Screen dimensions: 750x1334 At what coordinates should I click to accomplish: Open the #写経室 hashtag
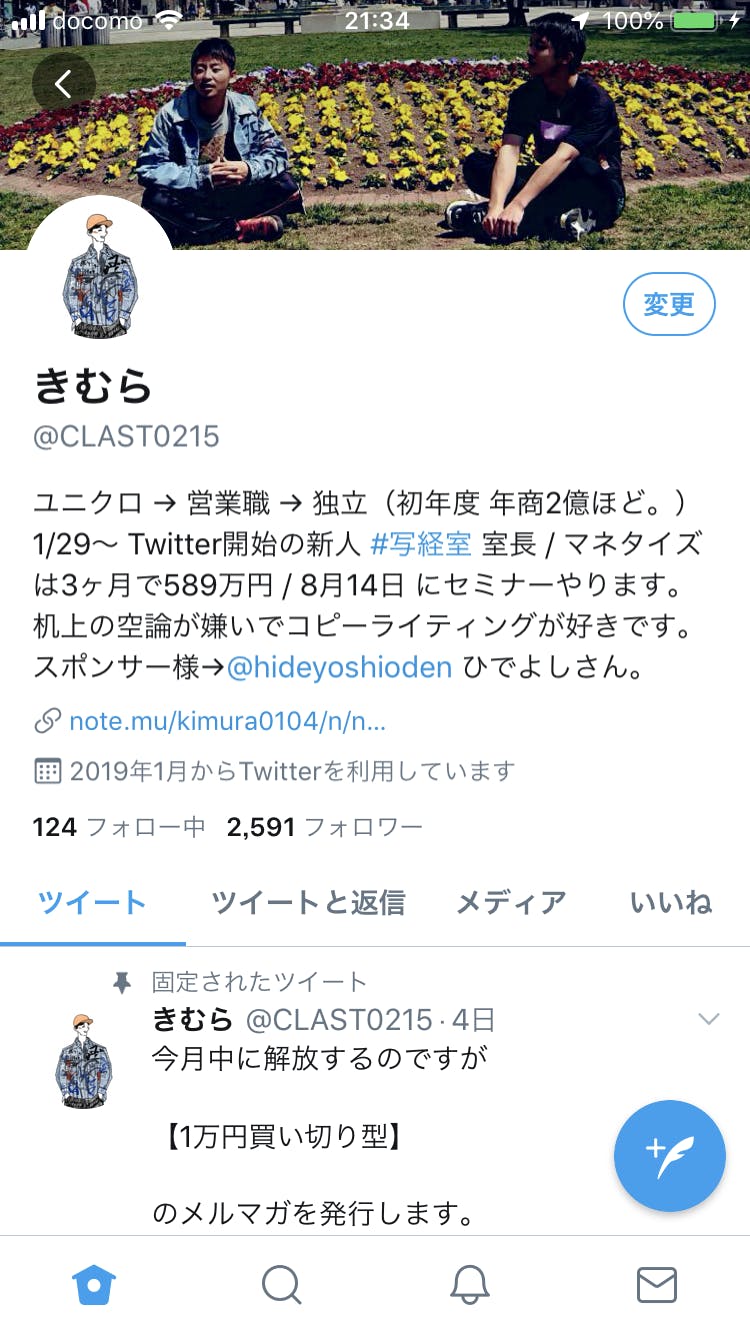[420, 545]
